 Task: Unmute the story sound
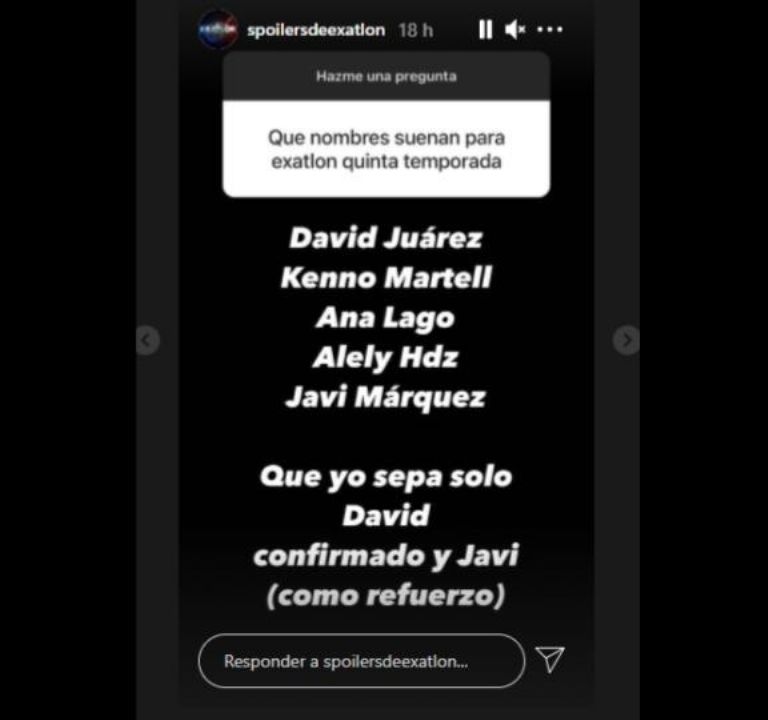(515, 30)
